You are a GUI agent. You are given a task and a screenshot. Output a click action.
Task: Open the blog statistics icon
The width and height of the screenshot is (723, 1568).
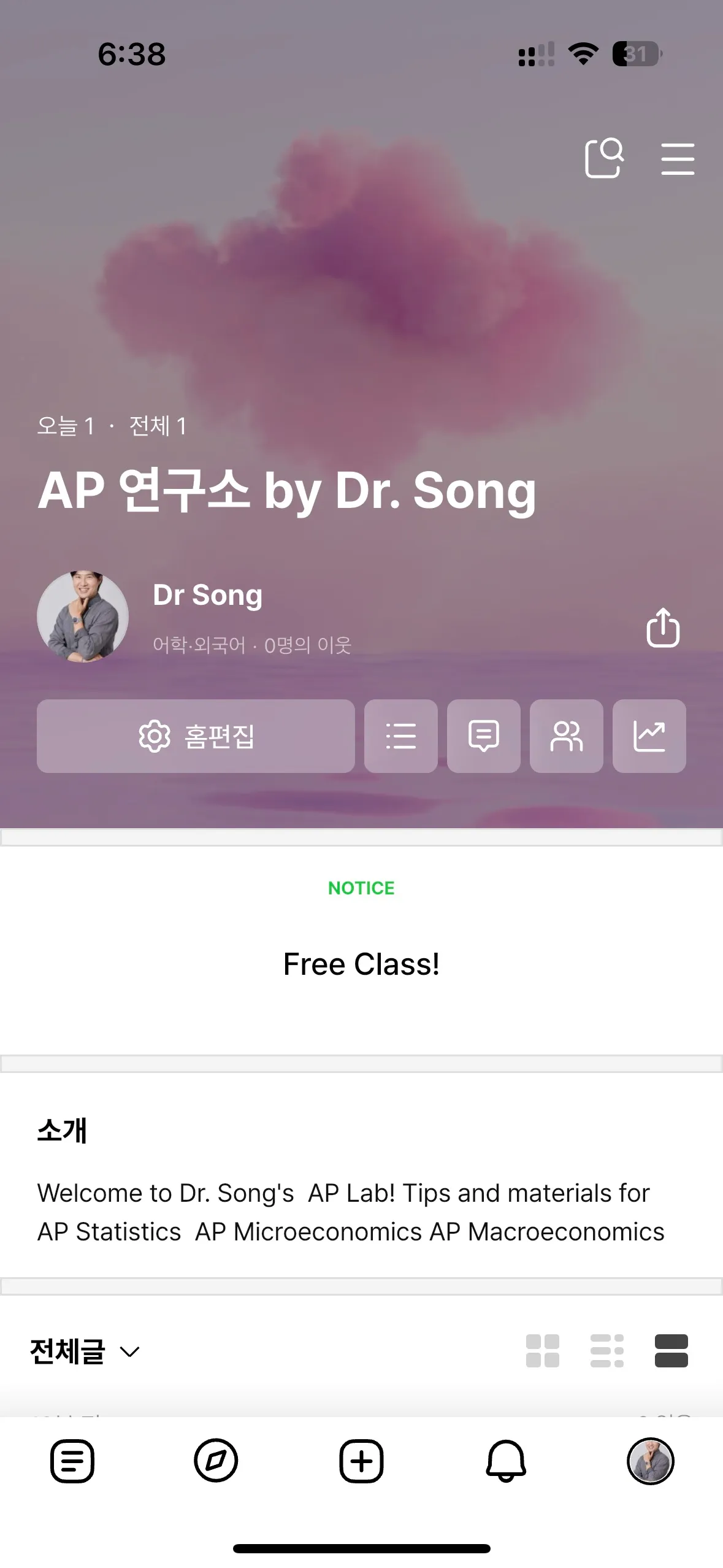point(649,736)
